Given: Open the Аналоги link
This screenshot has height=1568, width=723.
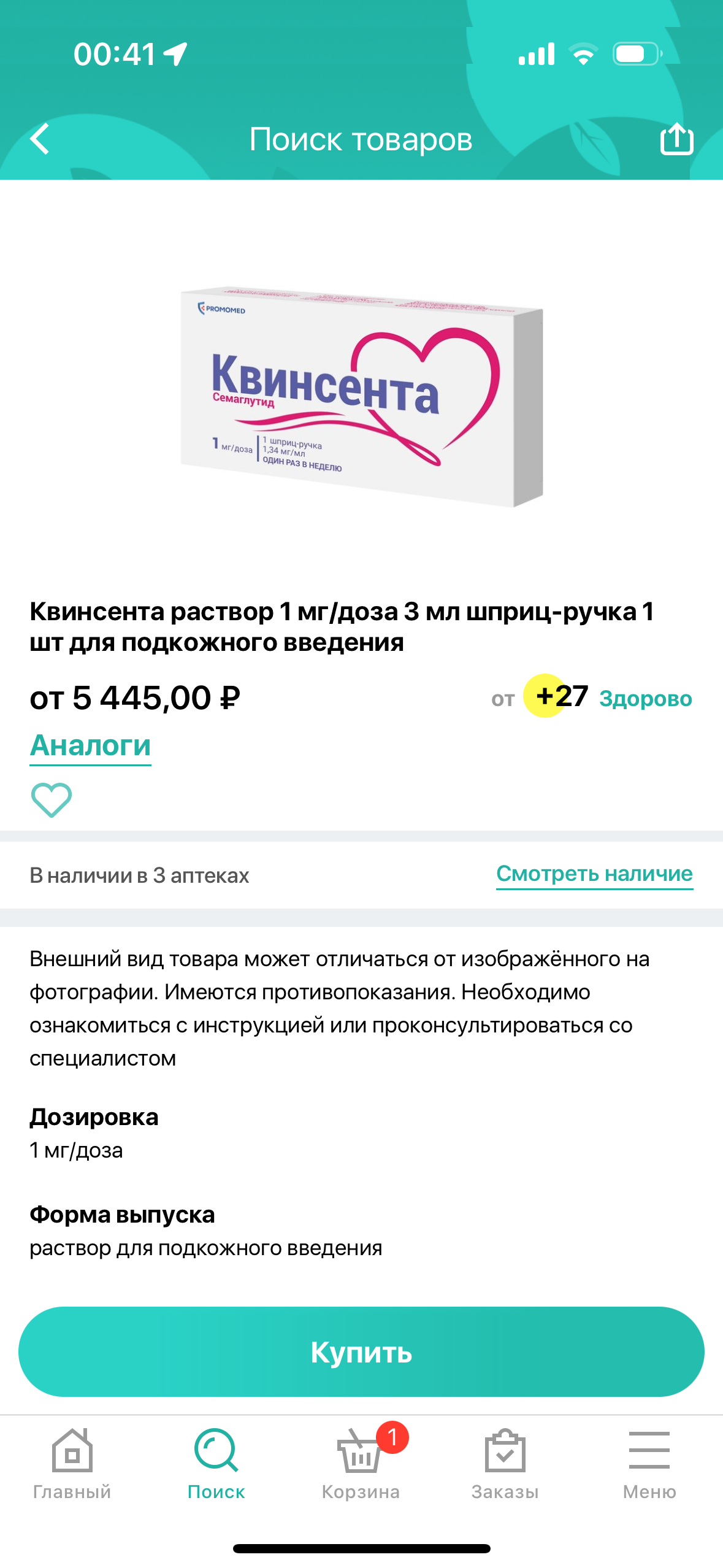Looking at the screenshot, I should pos(91,746).
